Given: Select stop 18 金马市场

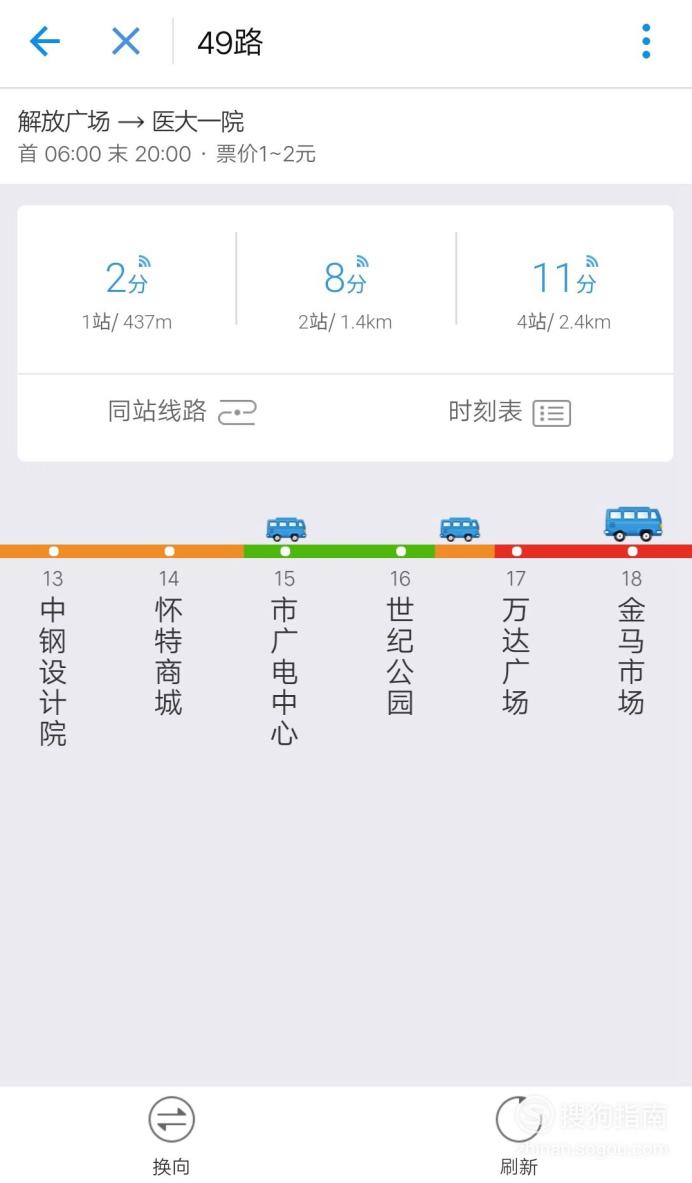Looking at the screenshot, I should click(631, 642).
